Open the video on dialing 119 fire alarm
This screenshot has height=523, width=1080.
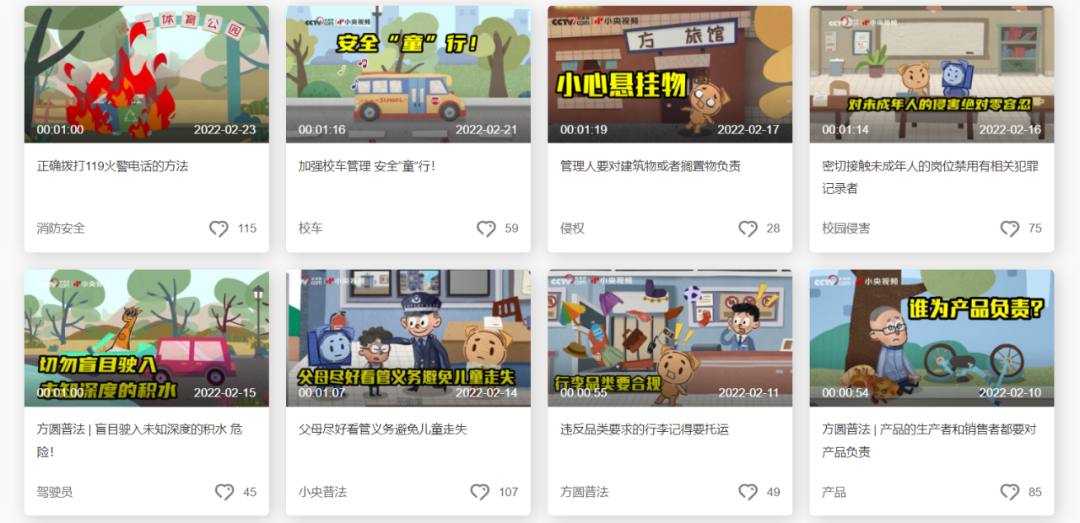point(146,75)
